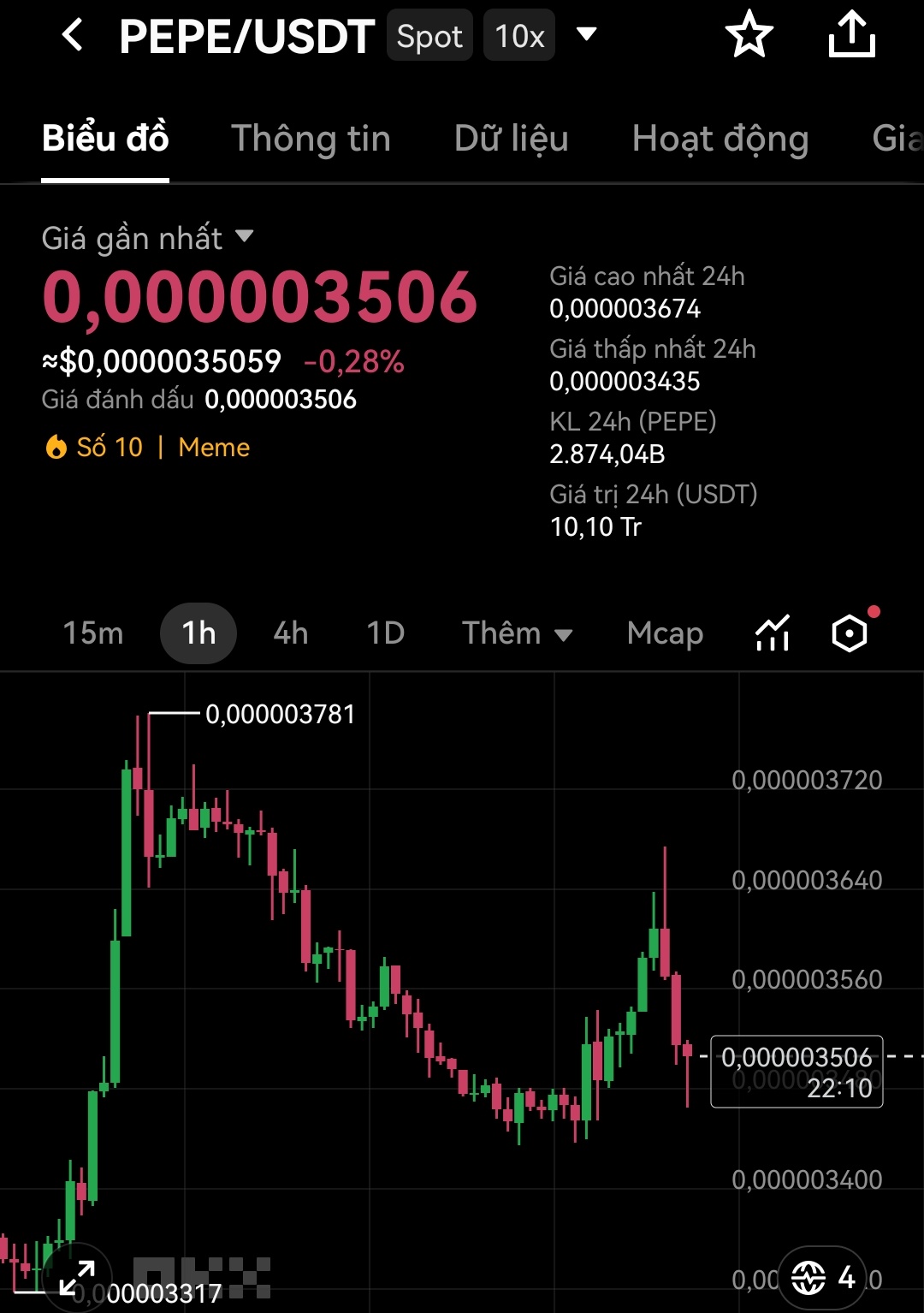The height and width of the screenshot is (1313, 924).
Task: Add PEPE/USDT to favorites
Action: click(x=749, y=35)
